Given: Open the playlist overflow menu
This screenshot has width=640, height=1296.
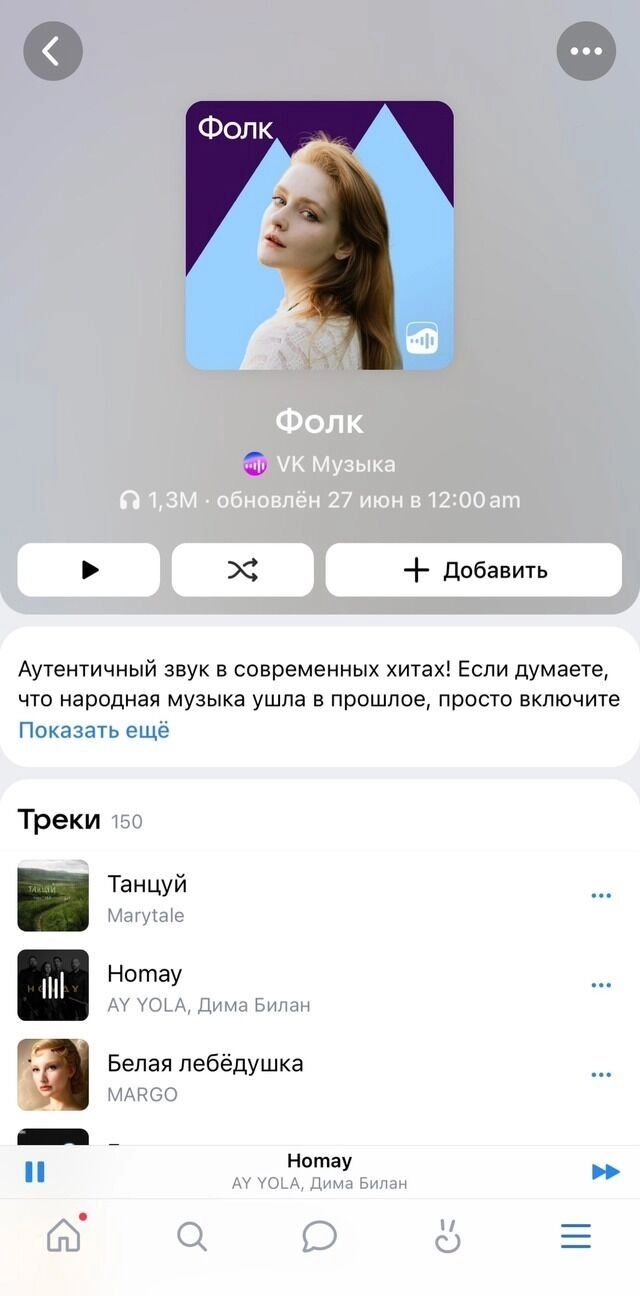Looking at the screenshot, I should tap(586, 51).
